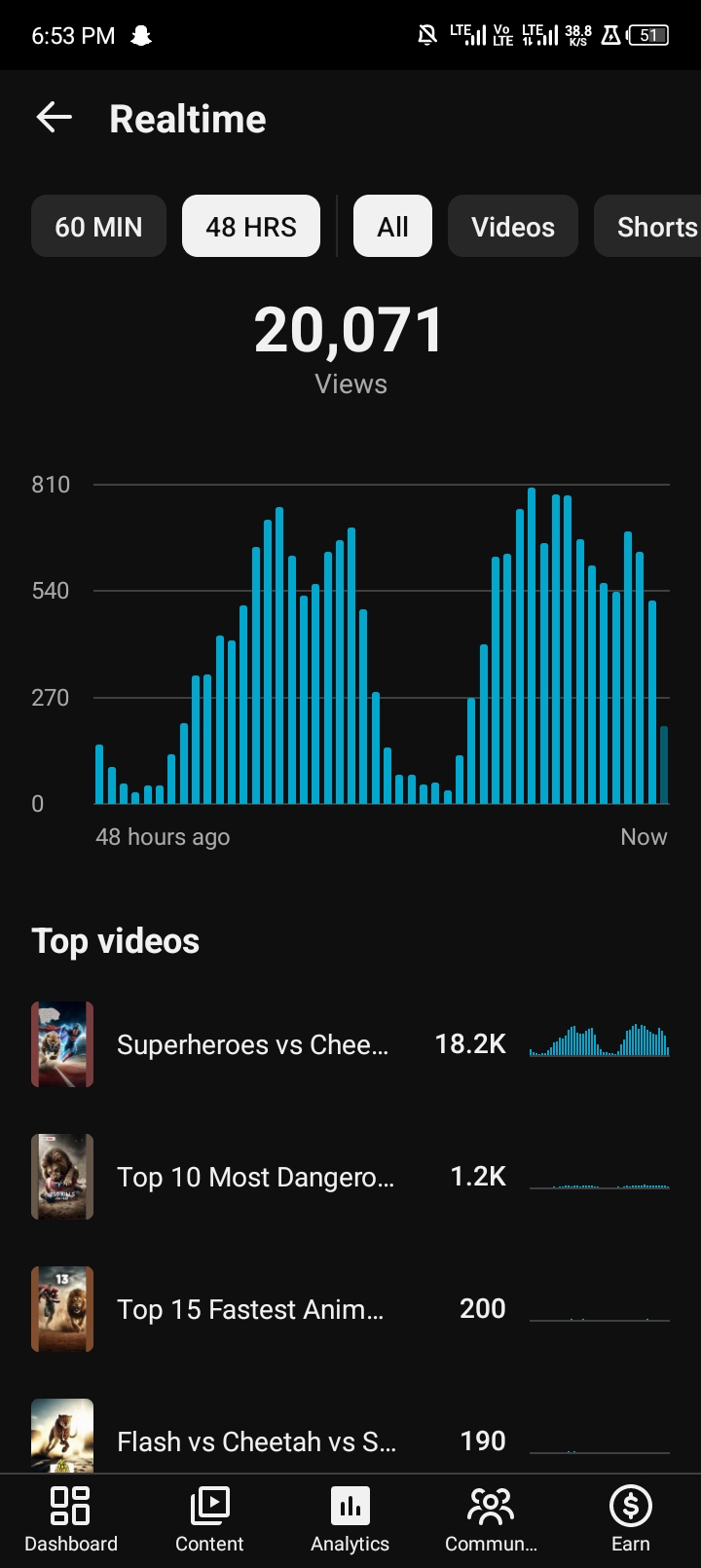
Task: Open the Top 15 Fastest Anim... video row
Action: tap(350, 1309)
